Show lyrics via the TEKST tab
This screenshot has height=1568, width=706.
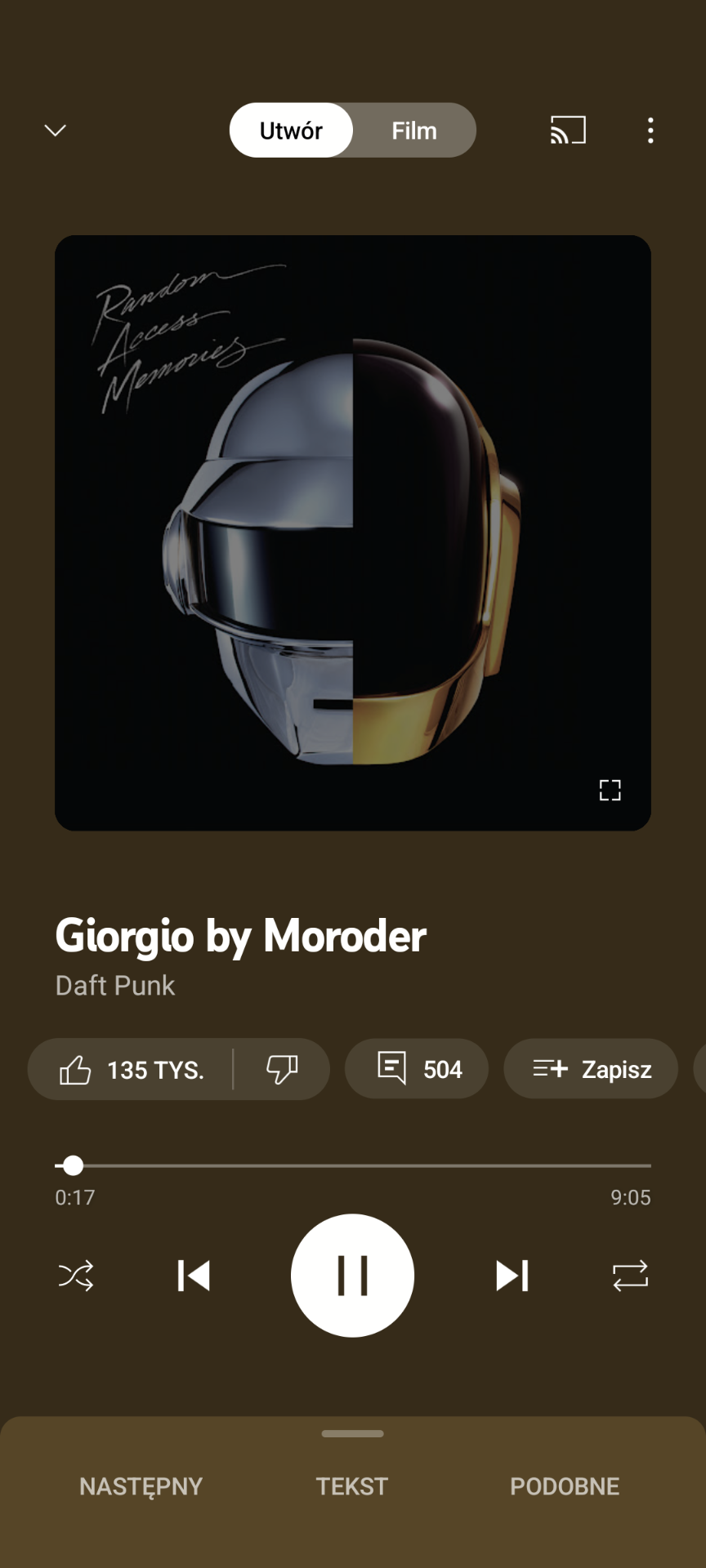(x=352, y=1486)
